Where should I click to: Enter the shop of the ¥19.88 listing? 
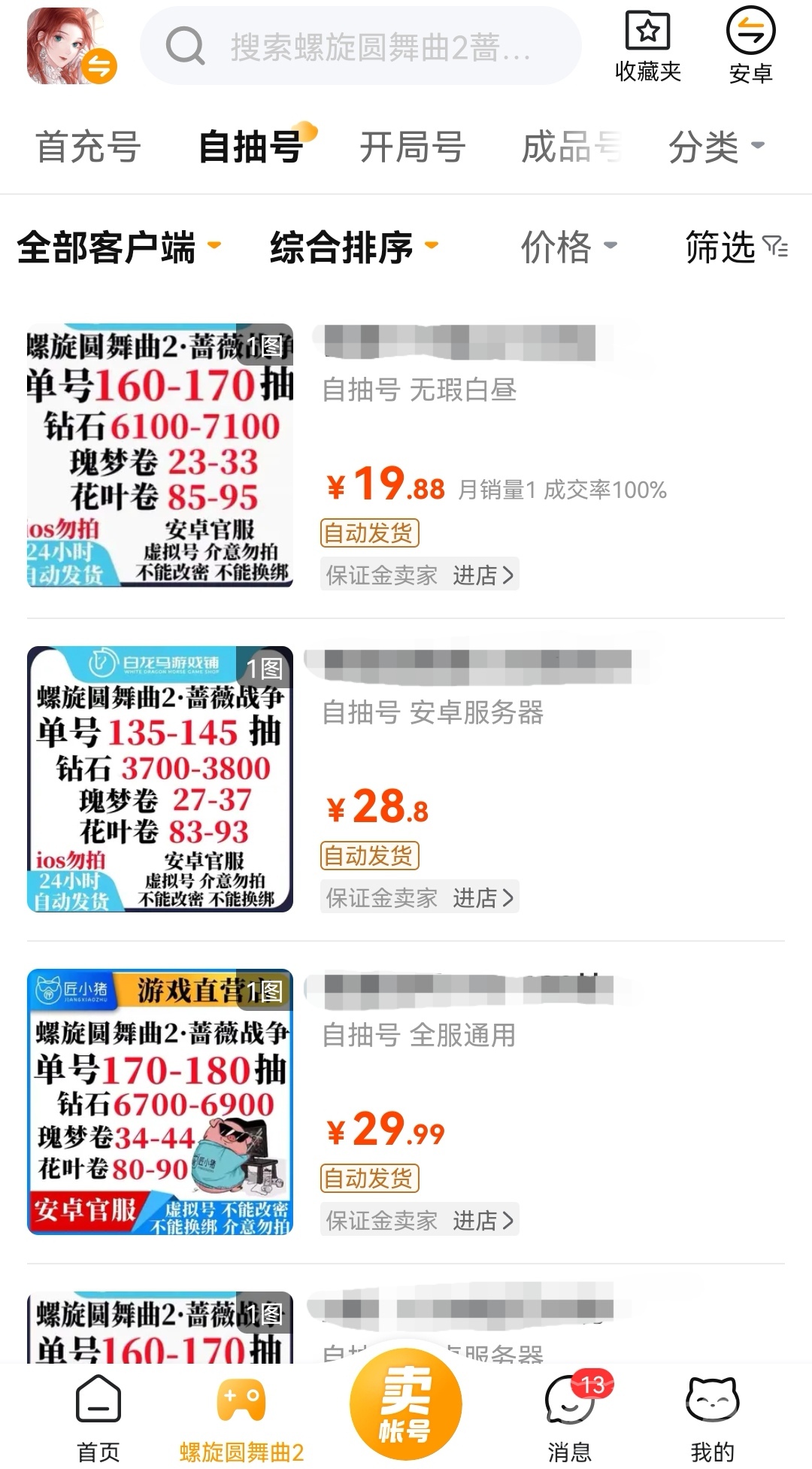pyautogui.click(x=484, y=575)
